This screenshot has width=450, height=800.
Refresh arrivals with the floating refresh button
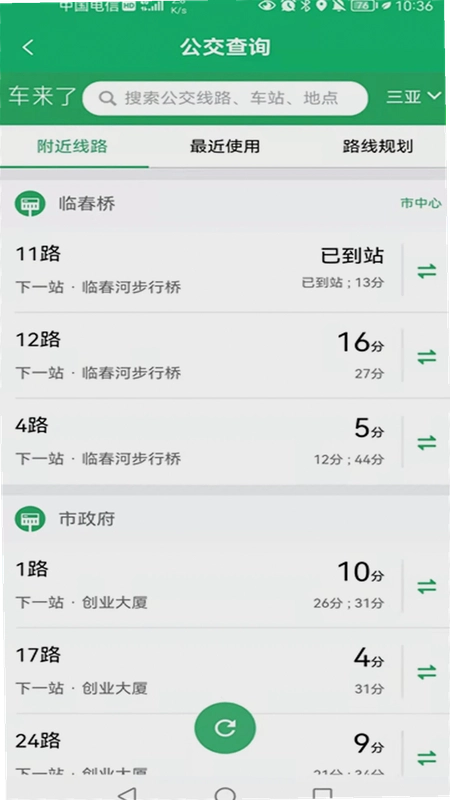coord(225,728)
